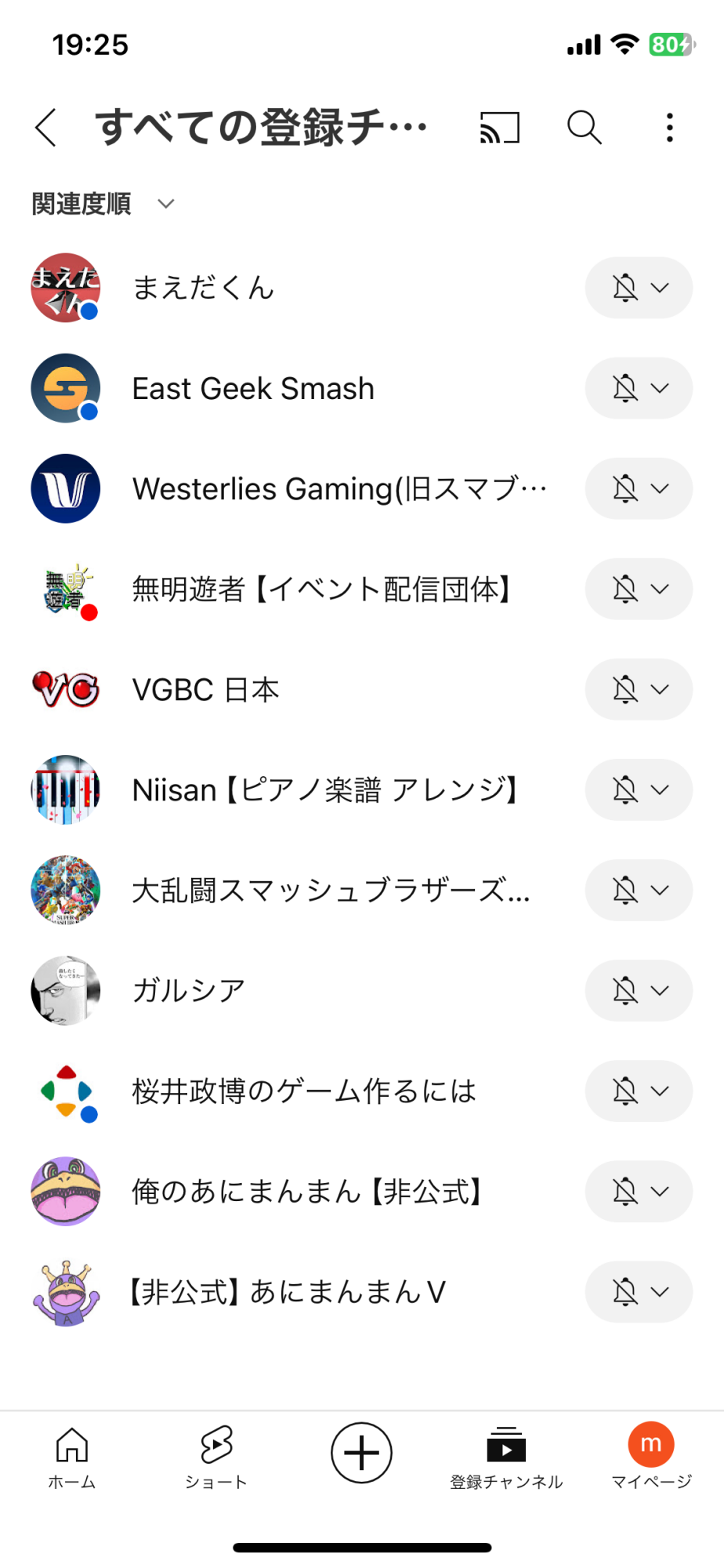This screenshot has height=1568, width=724.
Task: Open the ガルシア channel
Action: click(188, 990)
